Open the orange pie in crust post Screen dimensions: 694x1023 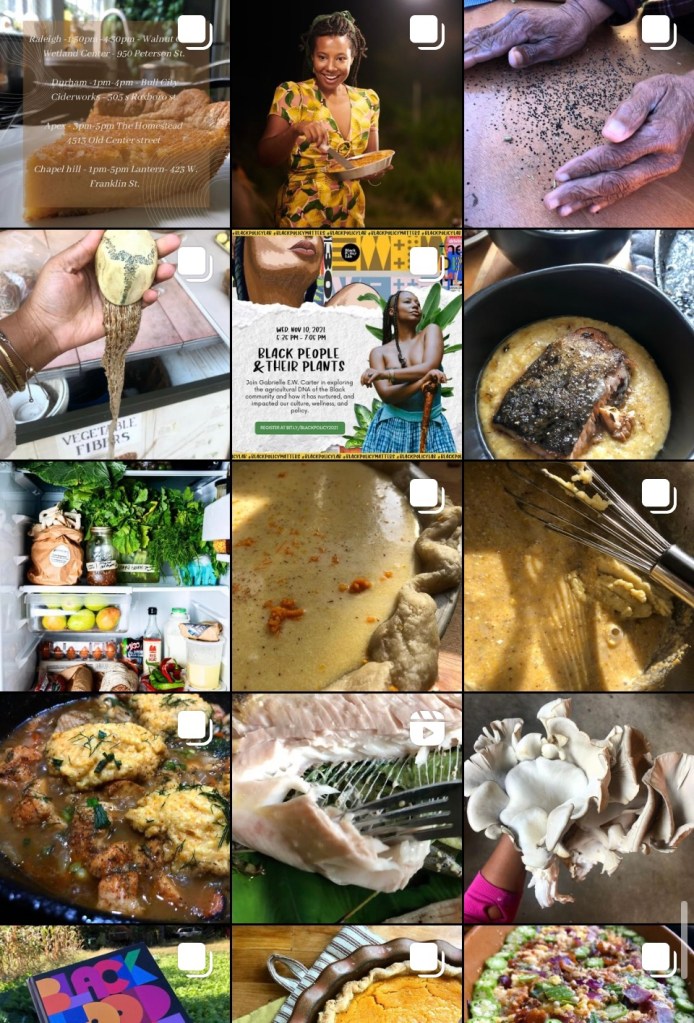pos(346,975)
